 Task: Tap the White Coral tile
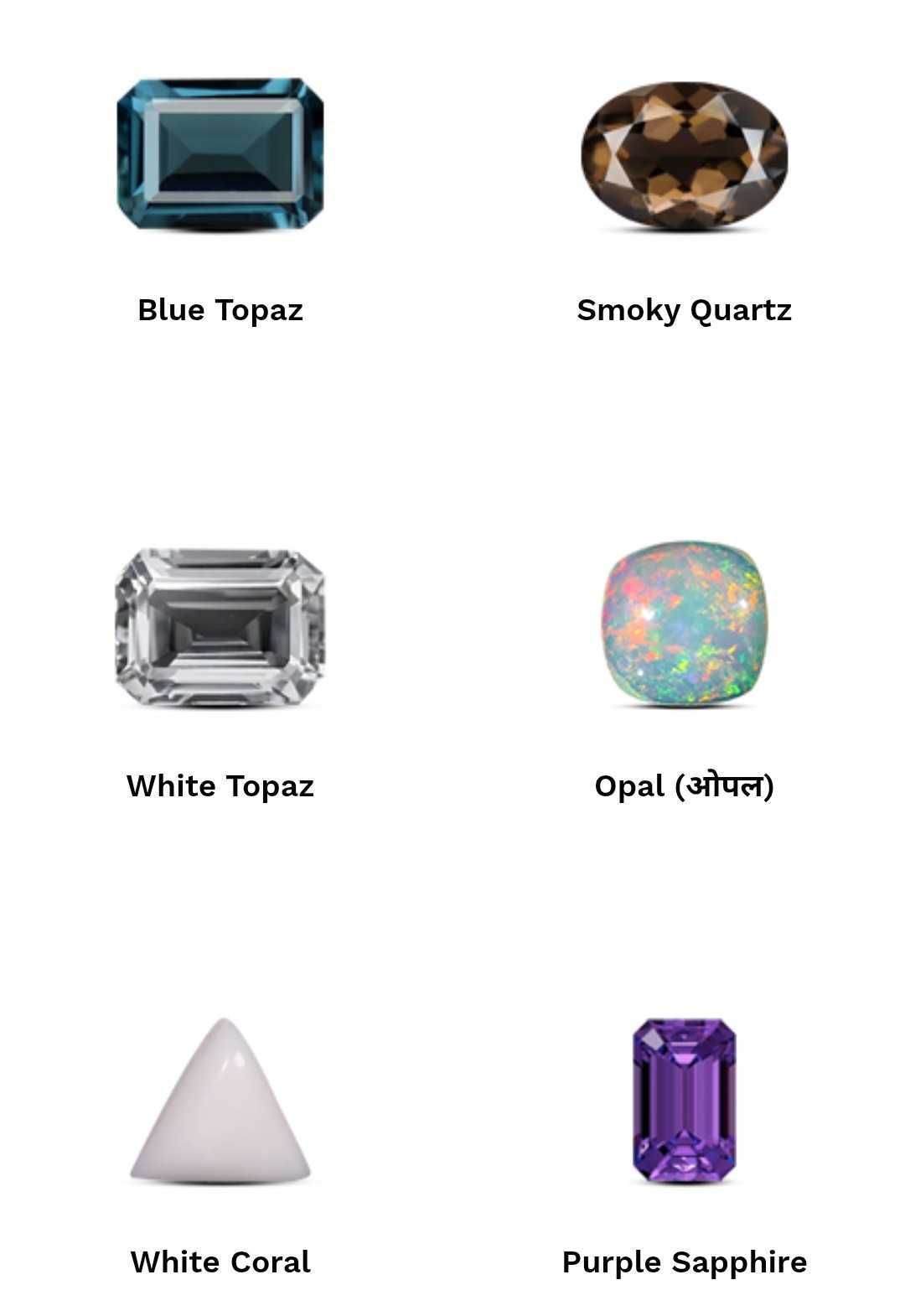tap(220, 1101)
